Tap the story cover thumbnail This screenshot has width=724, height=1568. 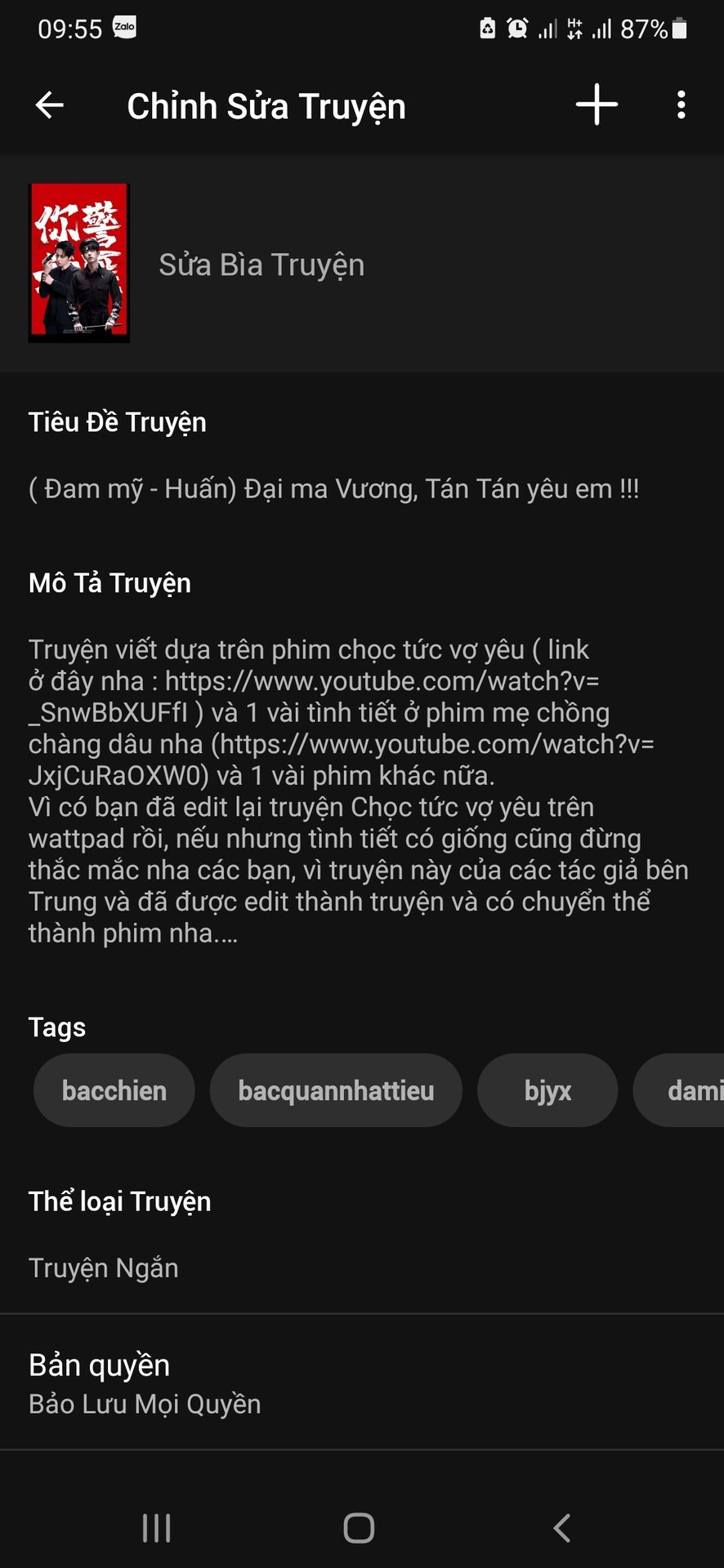coord(79,263)
